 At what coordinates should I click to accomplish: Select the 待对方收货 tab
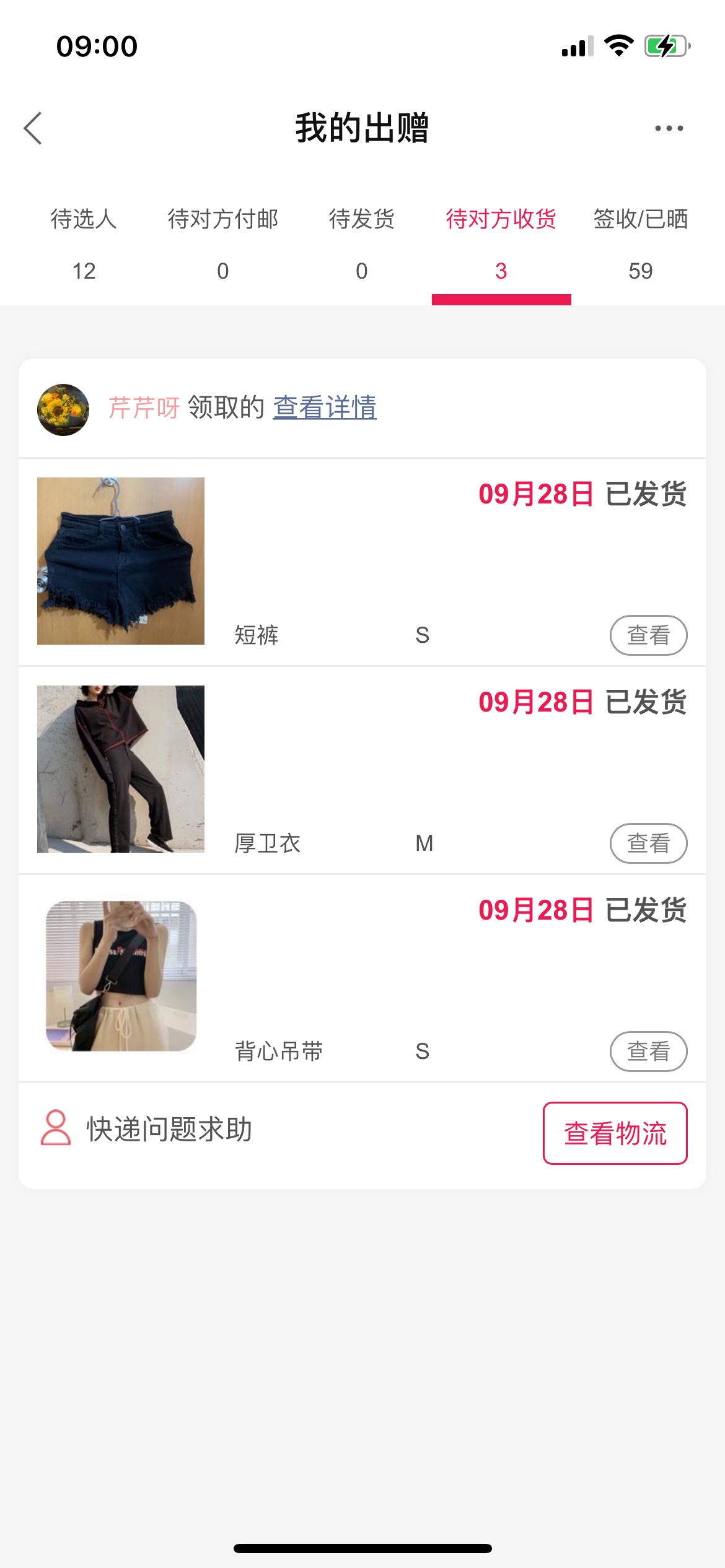click(501, 243)
